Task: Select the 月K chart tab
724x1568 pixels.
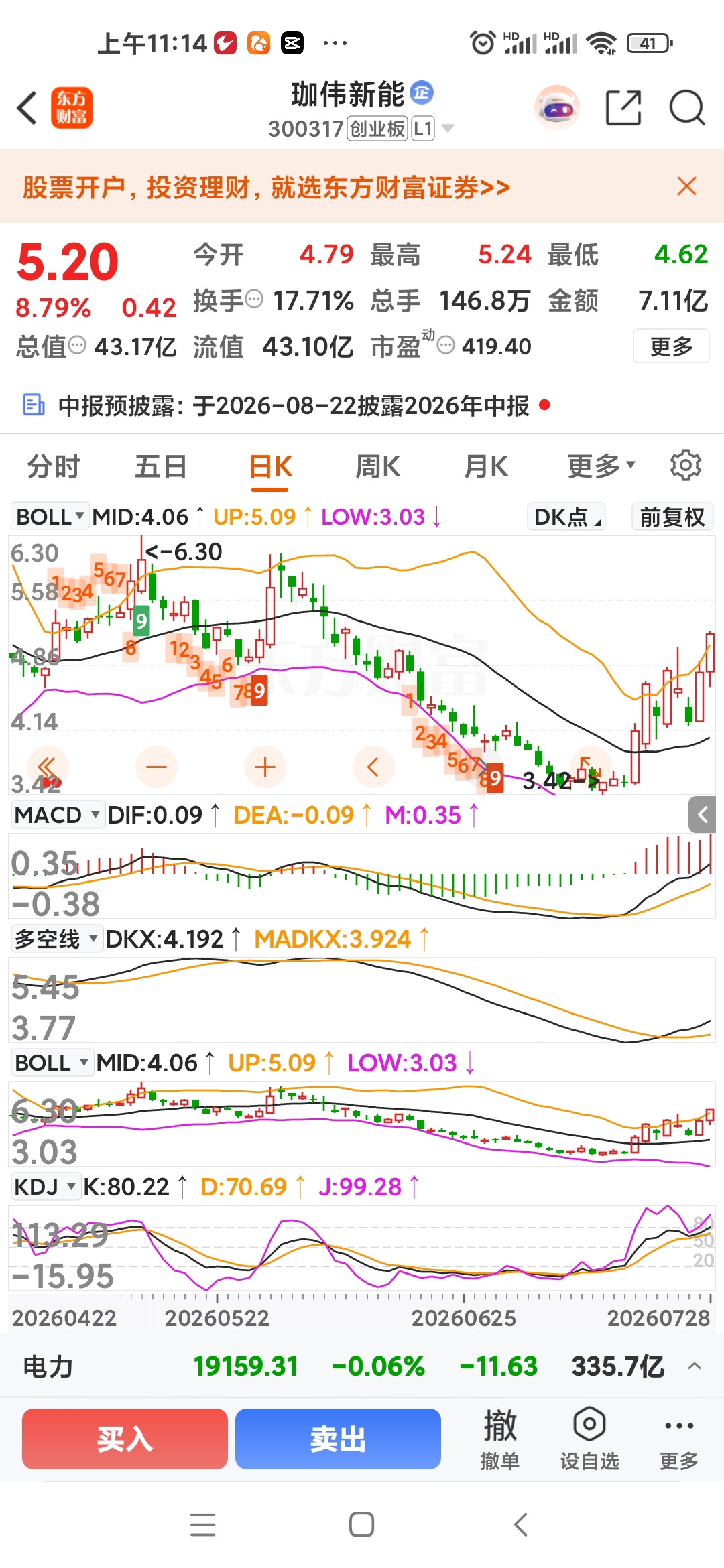Action: [x=486, y=466]
